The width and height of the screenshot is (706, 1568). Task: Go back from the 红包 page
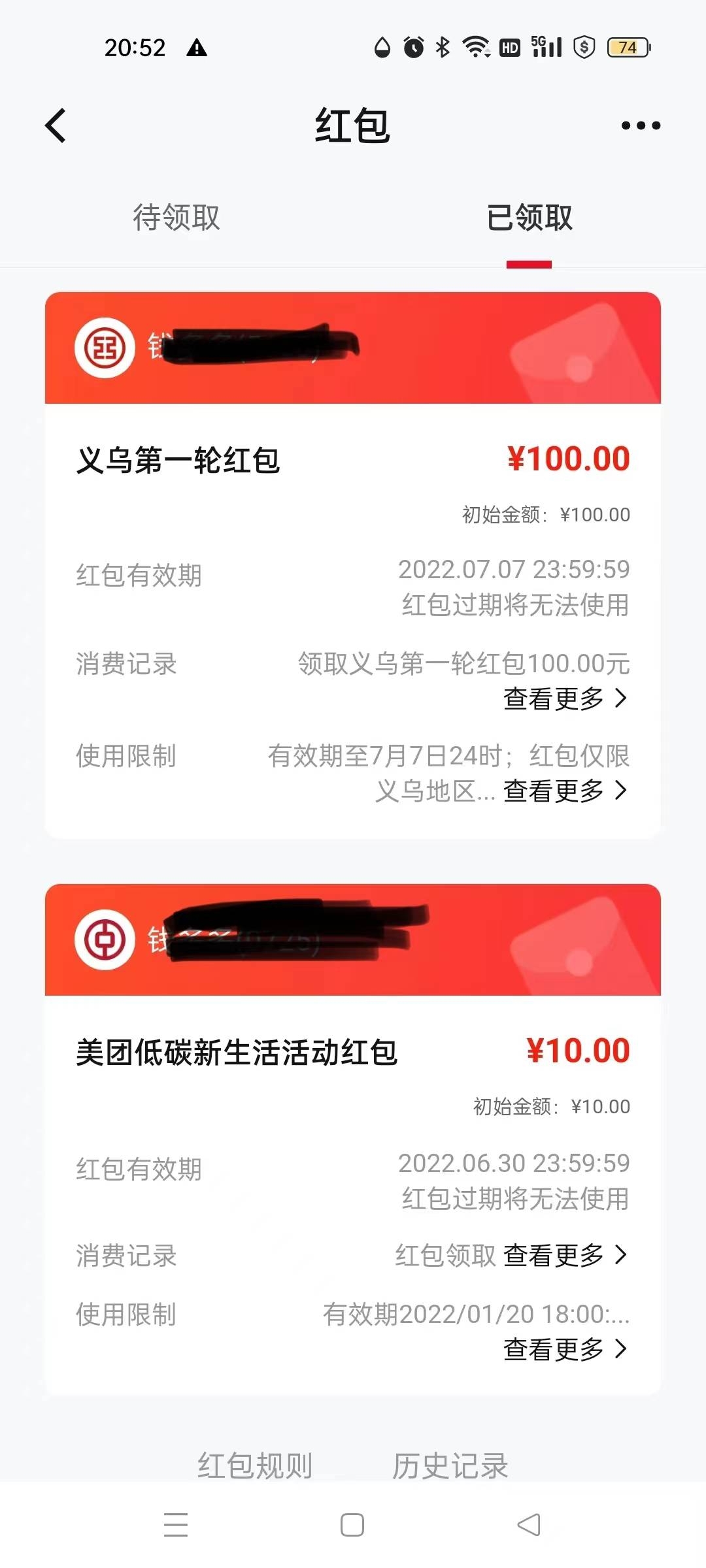(x=56, y=125)
